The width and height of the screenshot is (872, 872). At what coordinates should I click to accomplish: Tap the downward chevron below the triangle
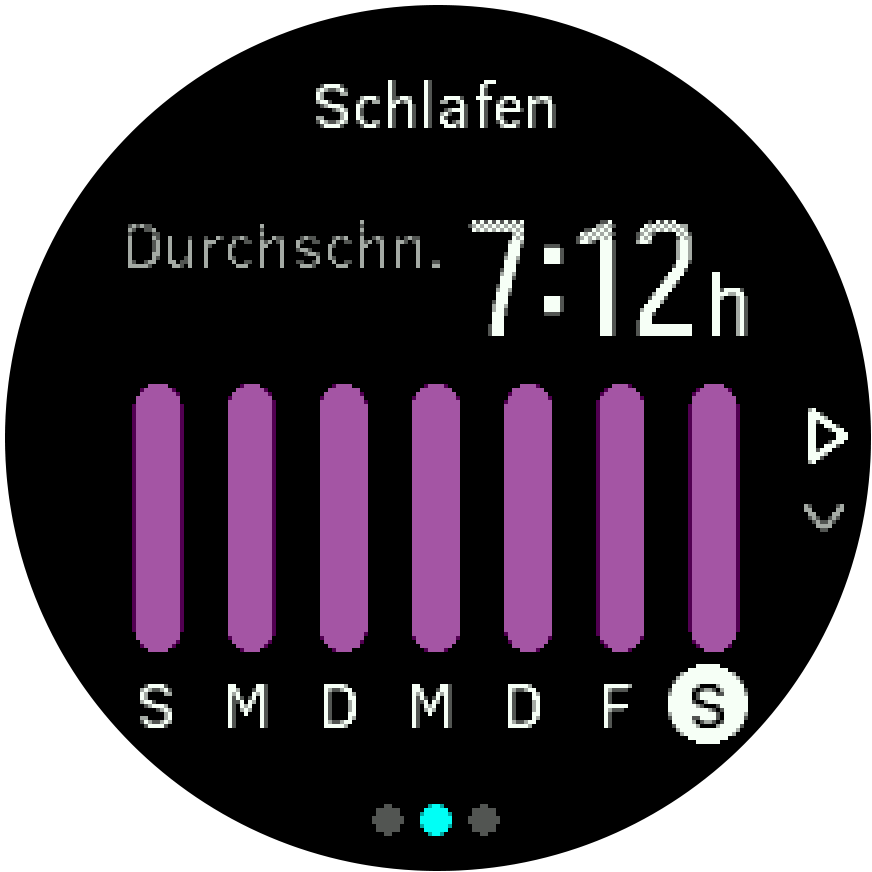[x=824, y=516]
